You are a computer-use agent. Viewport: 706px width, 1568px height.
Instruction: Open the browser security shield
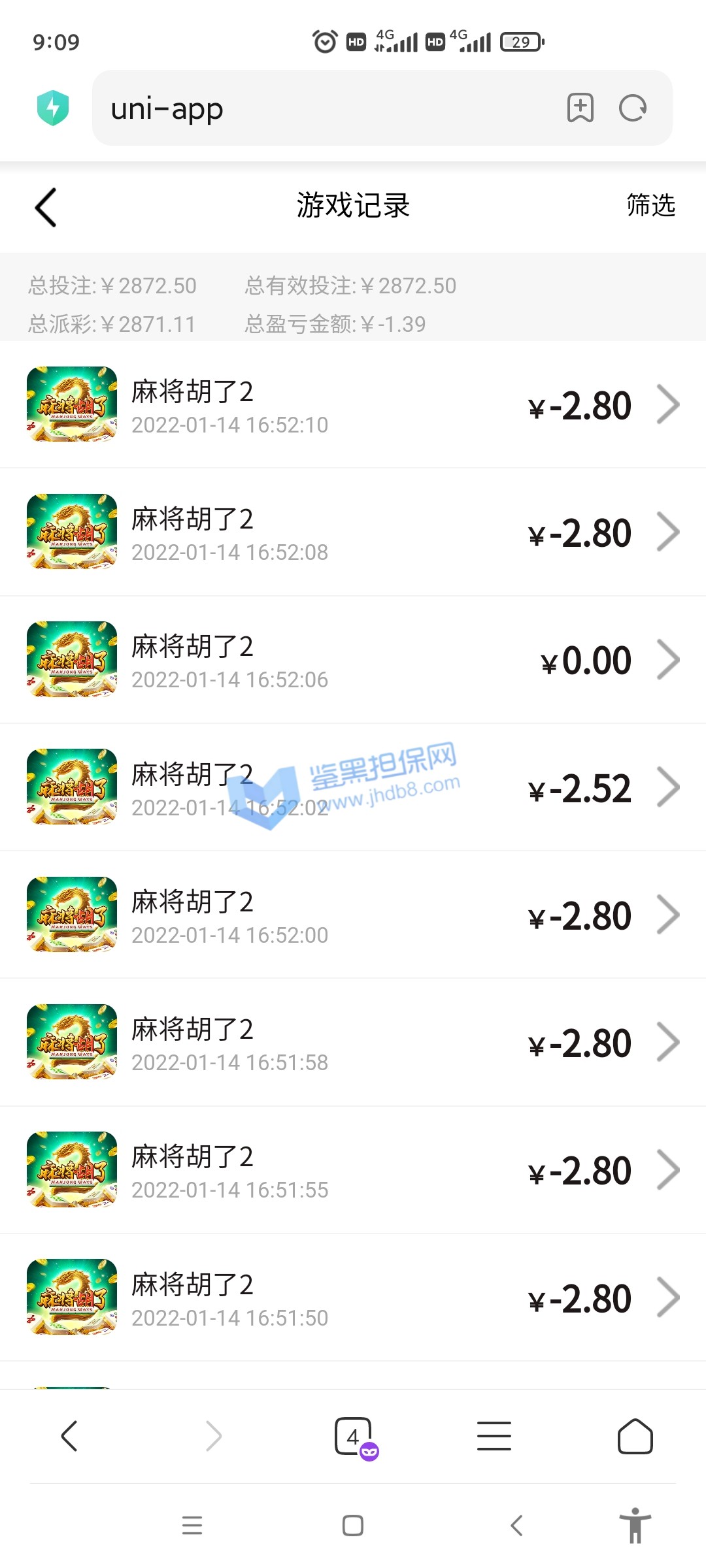point(53,108)
